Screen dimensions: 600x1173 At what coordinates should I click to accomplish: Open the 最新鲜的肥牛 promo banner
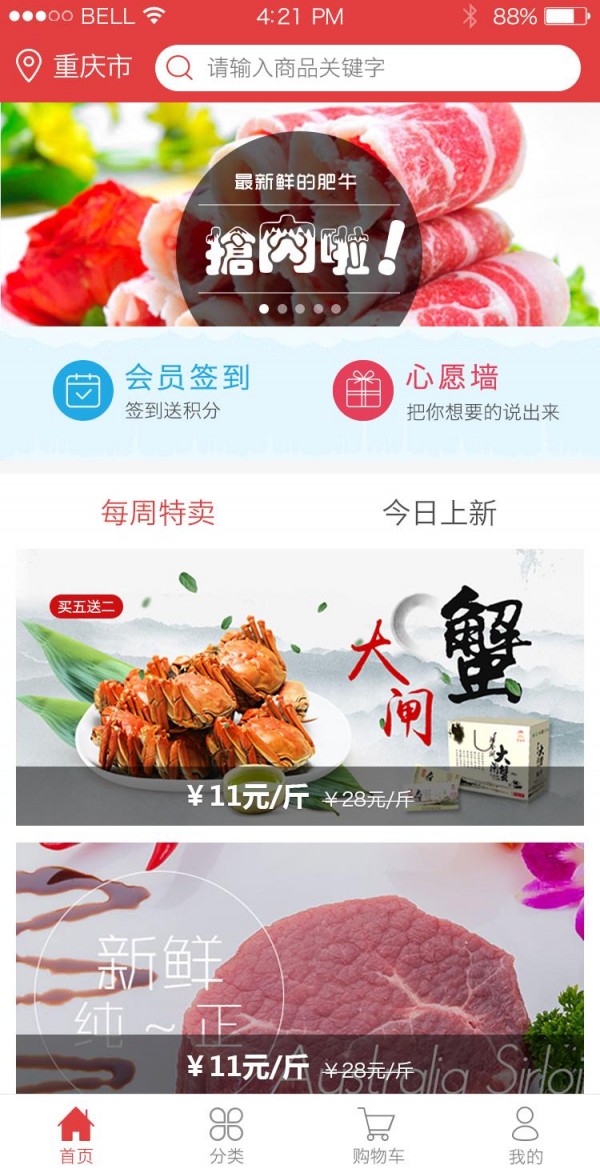coord(299,215)
